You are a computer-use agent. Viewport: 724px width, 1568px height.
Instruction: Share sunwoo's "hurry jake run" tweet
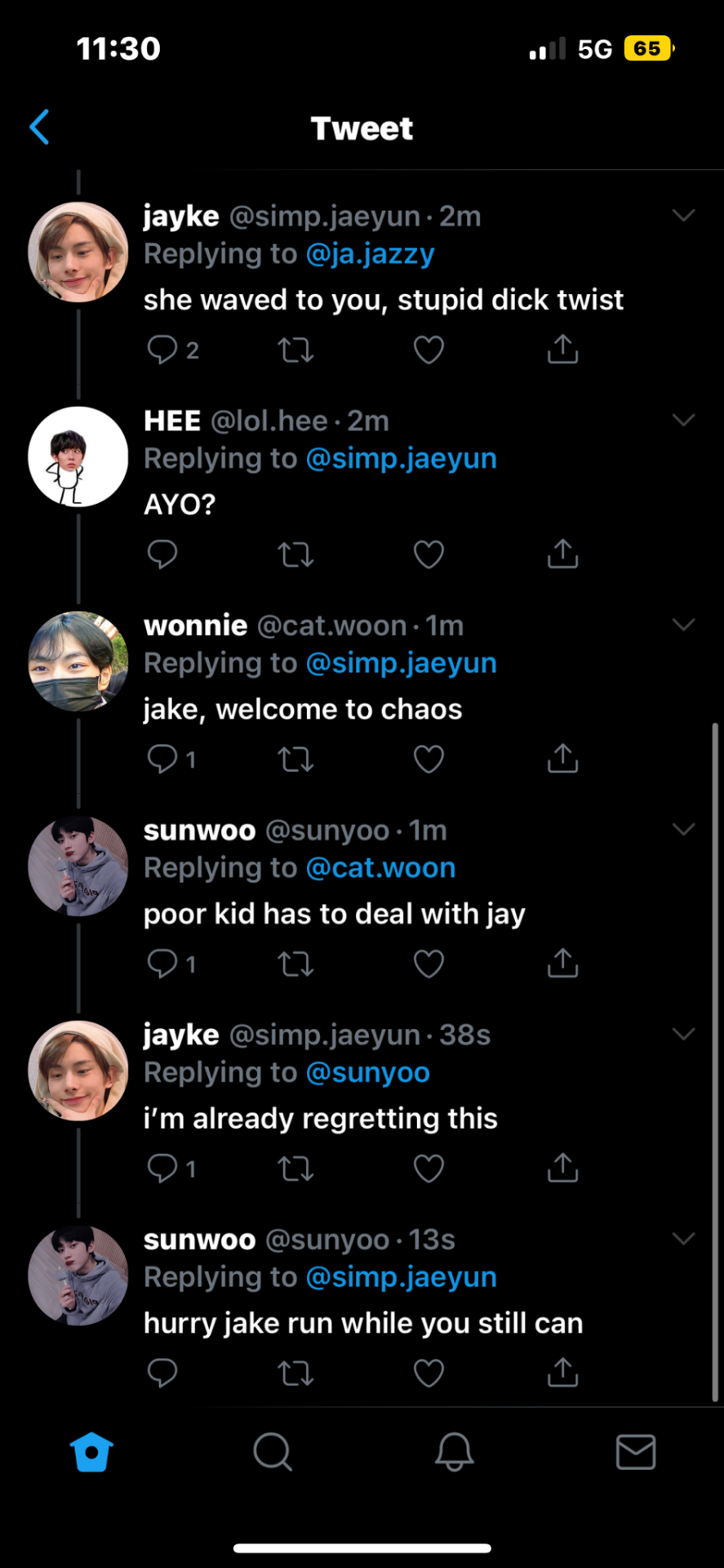point(562,1373)
